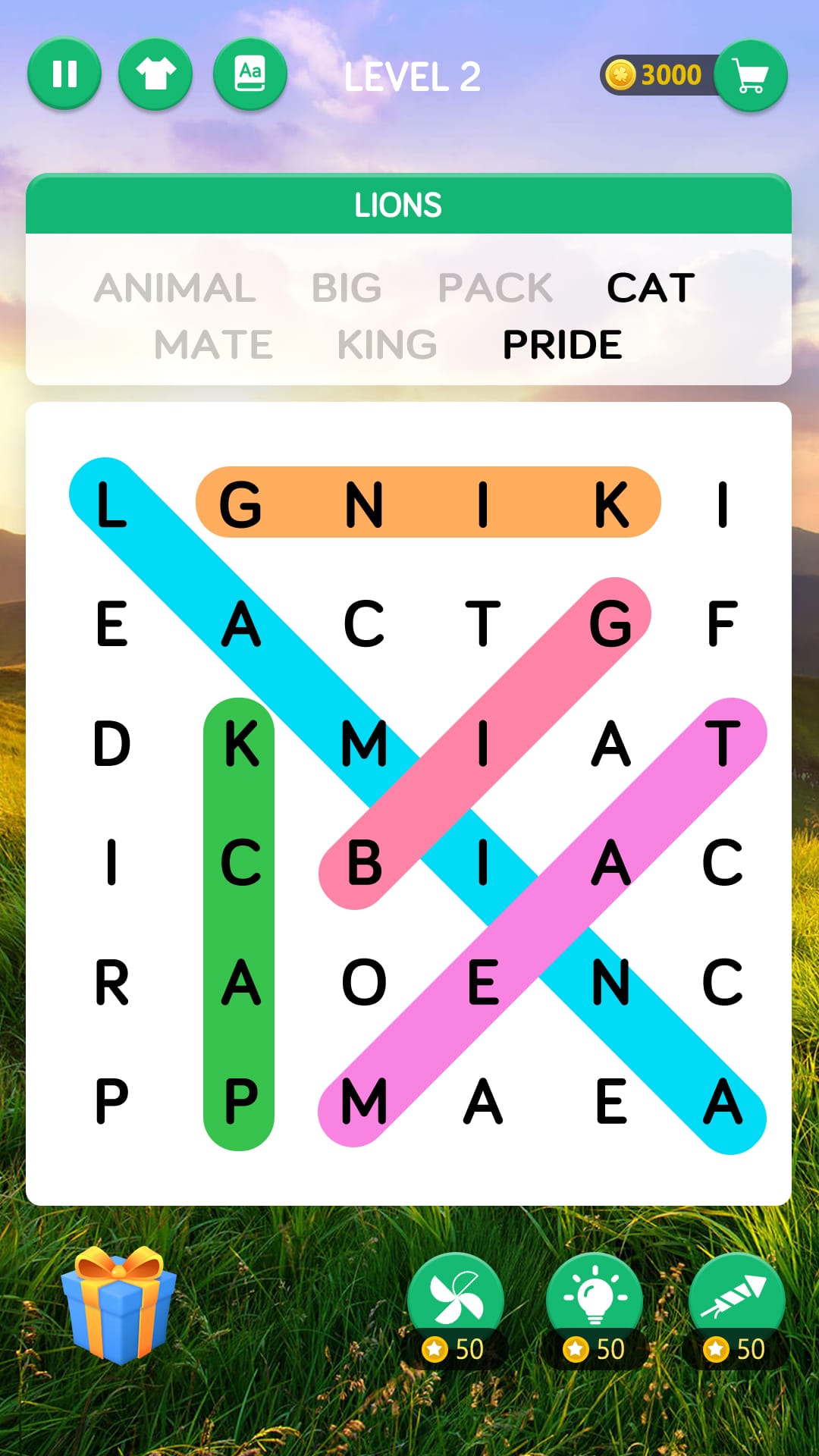The width and height of the screenshot is (819, 1456).
Task: Click KING in the word list
Action: pos(385,345)
